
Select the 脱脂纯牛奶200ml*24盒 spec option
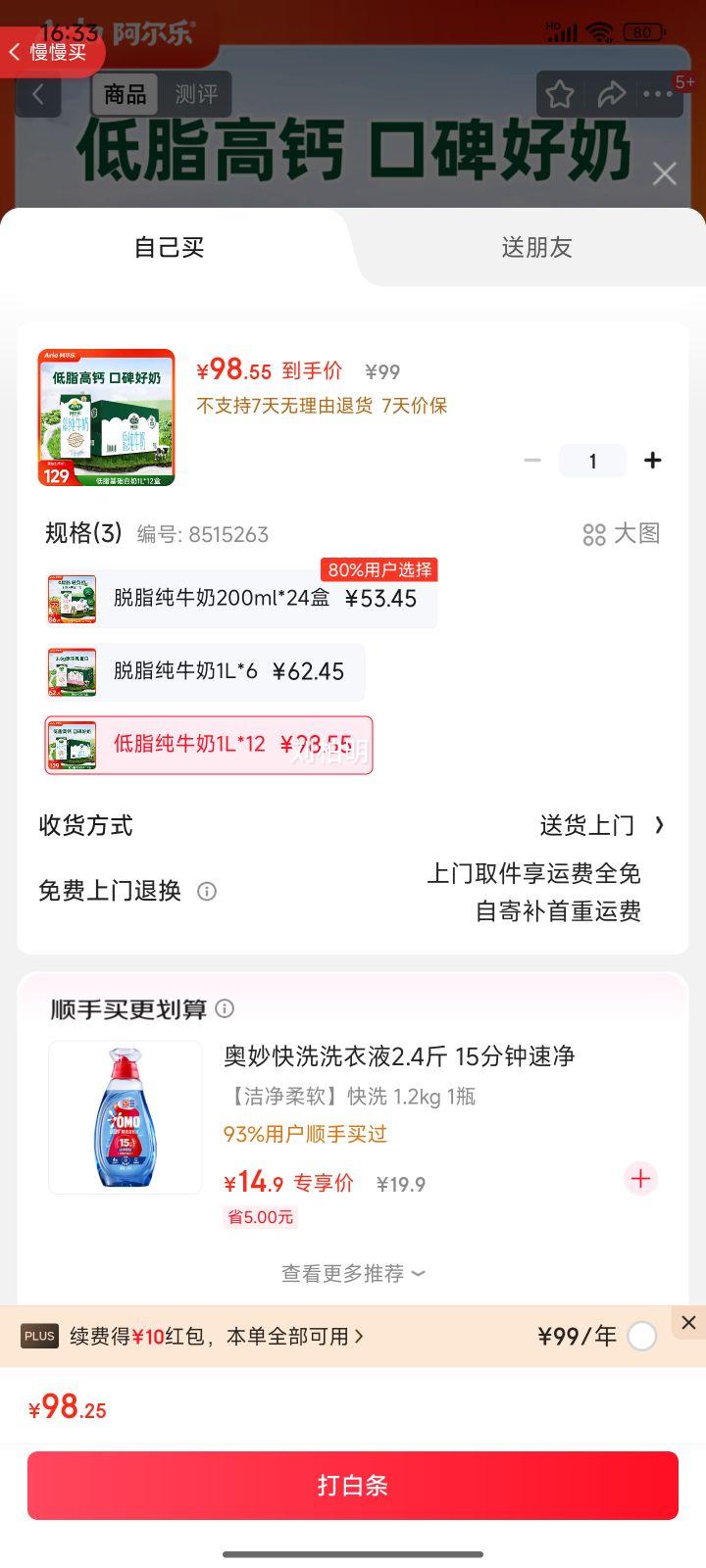(x=235, y=599)
